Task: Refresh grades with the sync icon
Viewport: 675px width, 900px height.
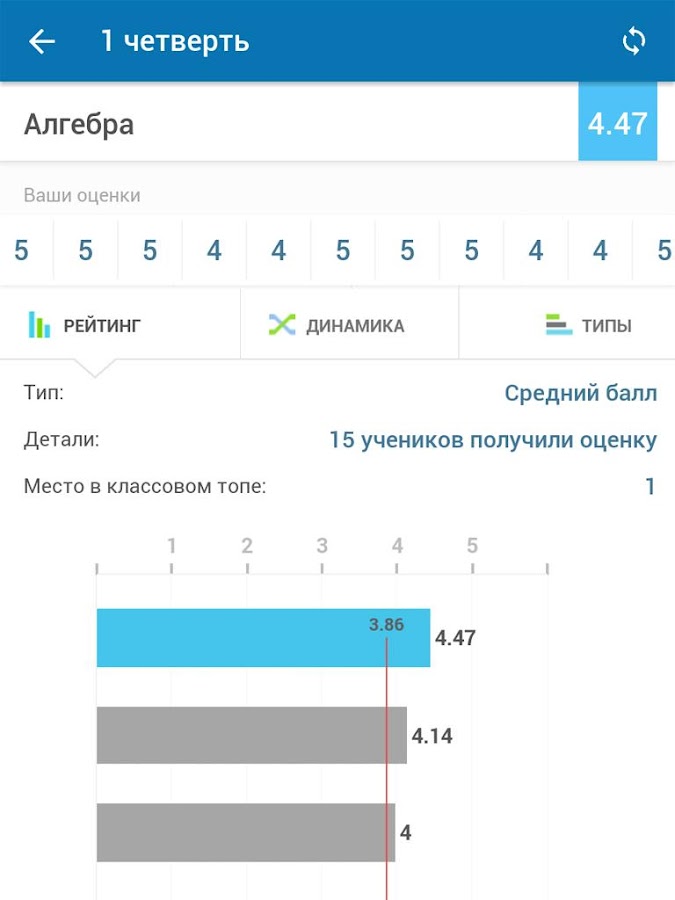Action: 634,42
